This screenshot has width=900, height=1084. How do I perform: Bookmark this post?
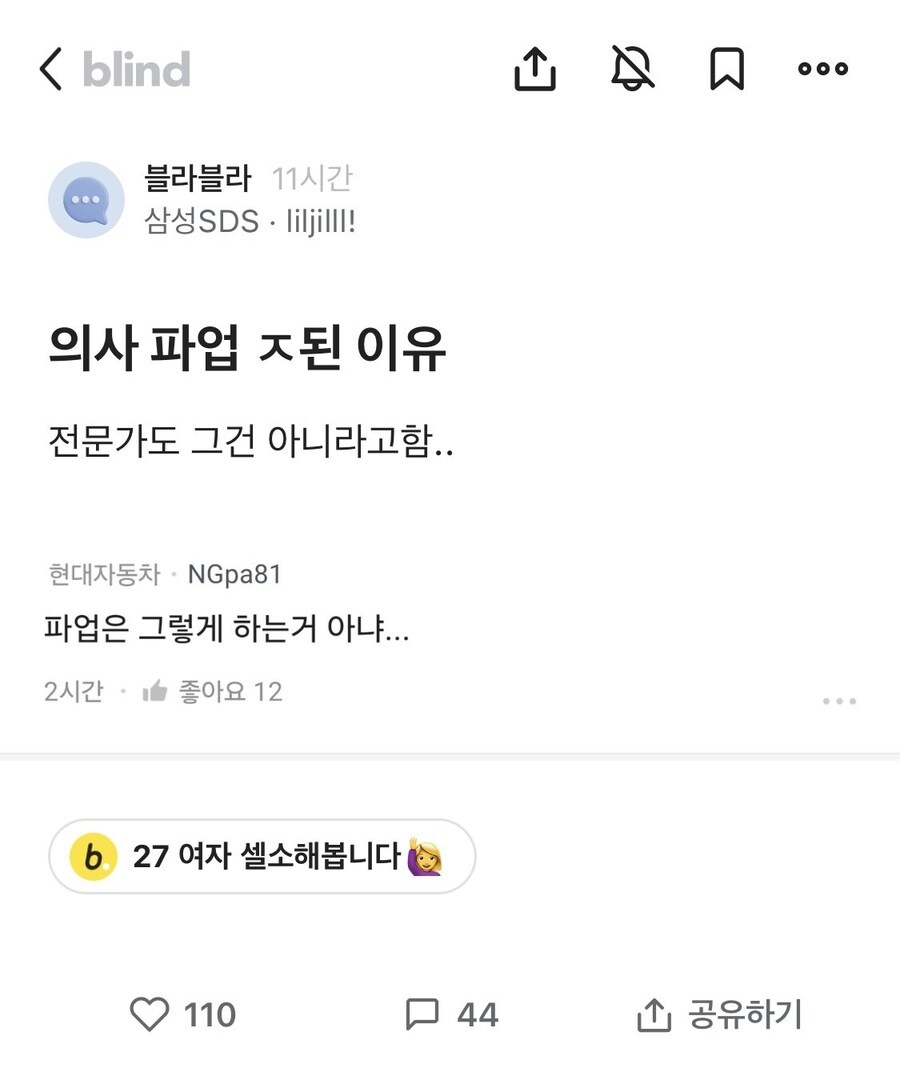click(727, 69)
